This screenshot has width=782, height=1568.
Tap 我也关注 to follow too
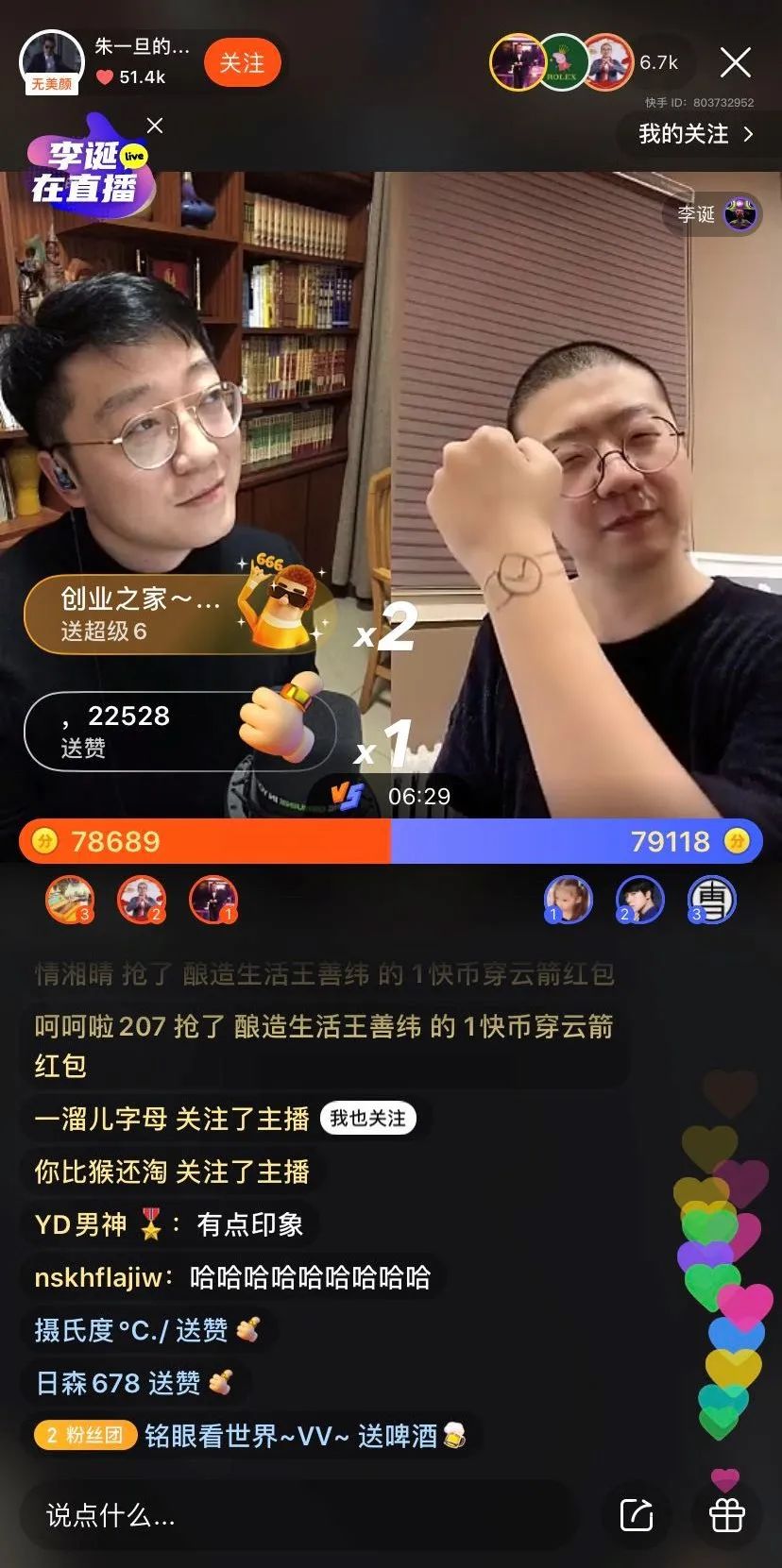coord(367,1119)
